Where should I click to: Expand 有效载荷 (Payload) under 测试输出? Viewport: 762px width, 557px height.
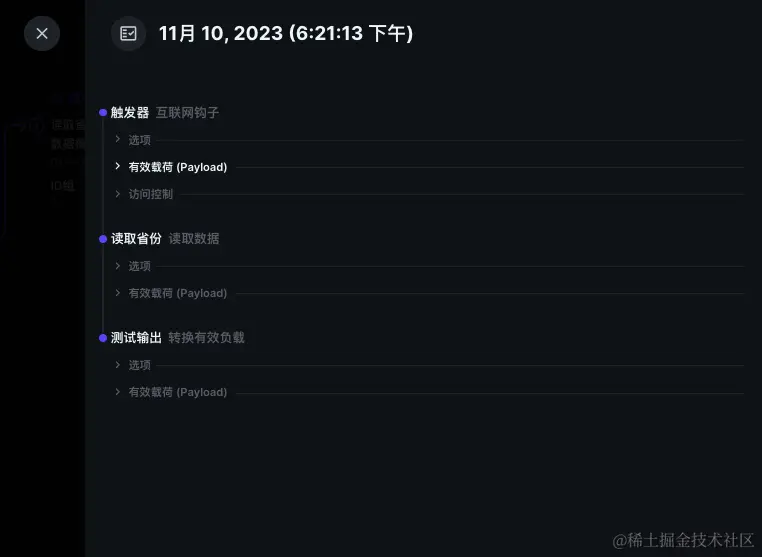[x=177, y=392]
